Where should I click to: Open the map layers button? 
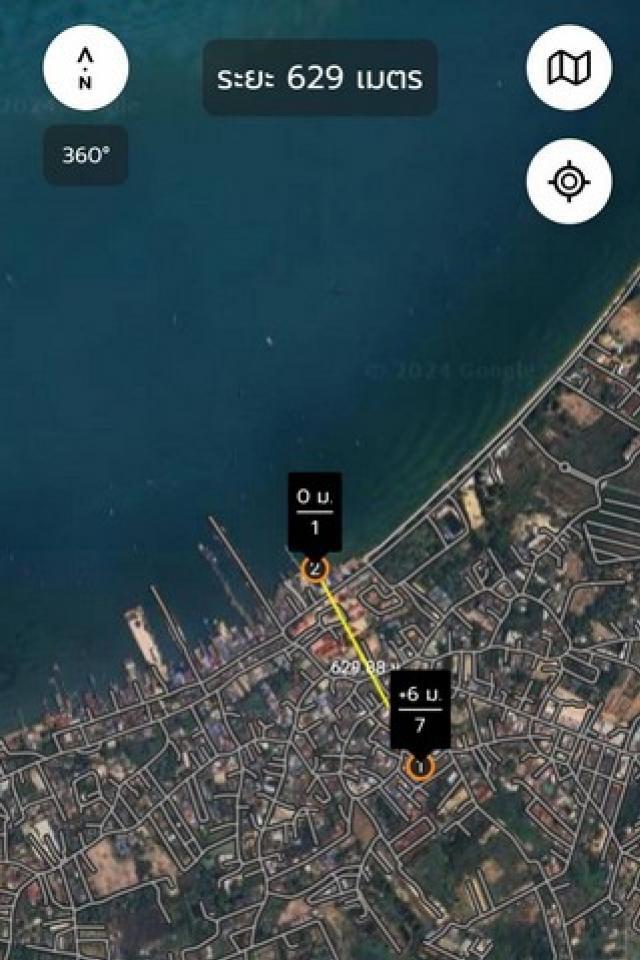pos(569,68)
